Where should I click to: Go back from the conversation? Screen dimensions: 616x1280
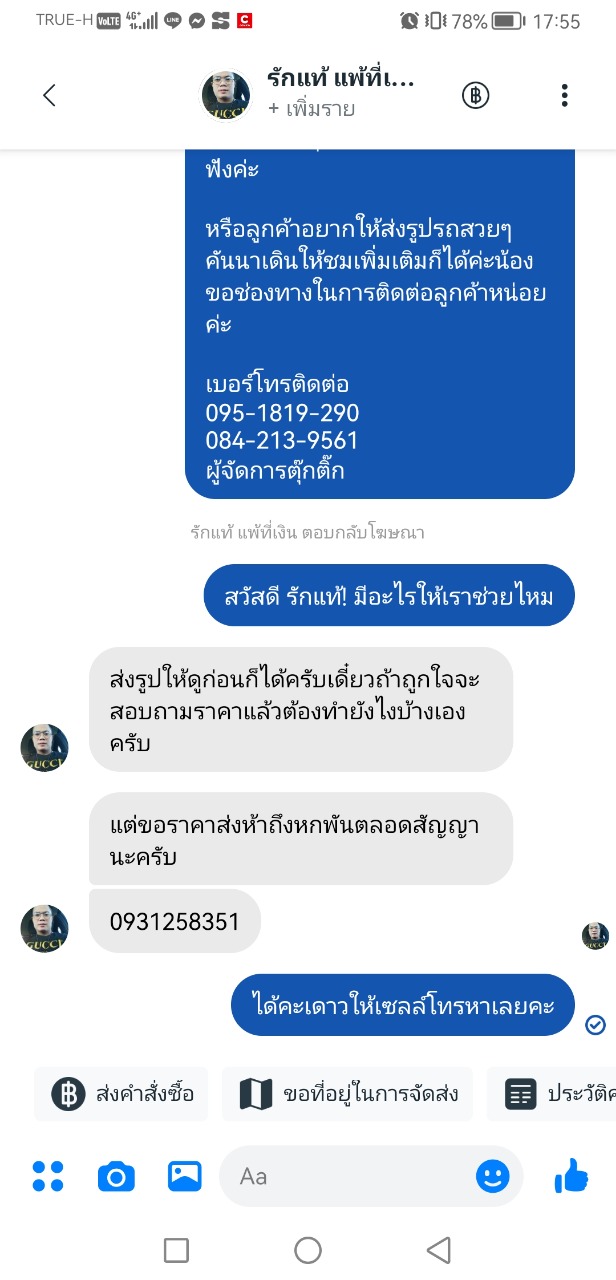click(x=49, y=95)
